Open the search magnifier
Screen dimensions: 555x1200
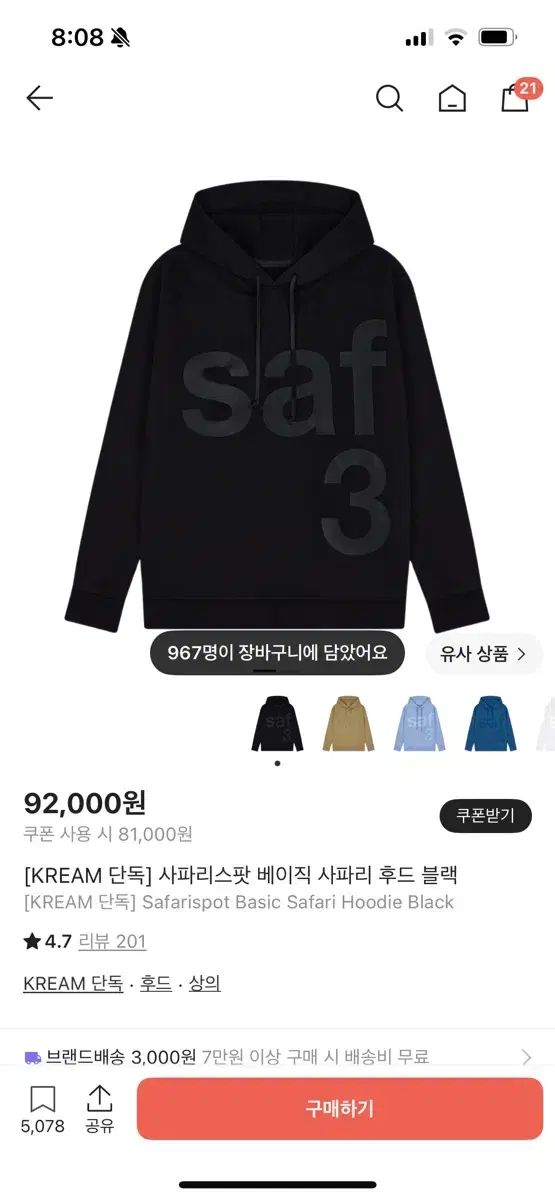click(389, 98)
